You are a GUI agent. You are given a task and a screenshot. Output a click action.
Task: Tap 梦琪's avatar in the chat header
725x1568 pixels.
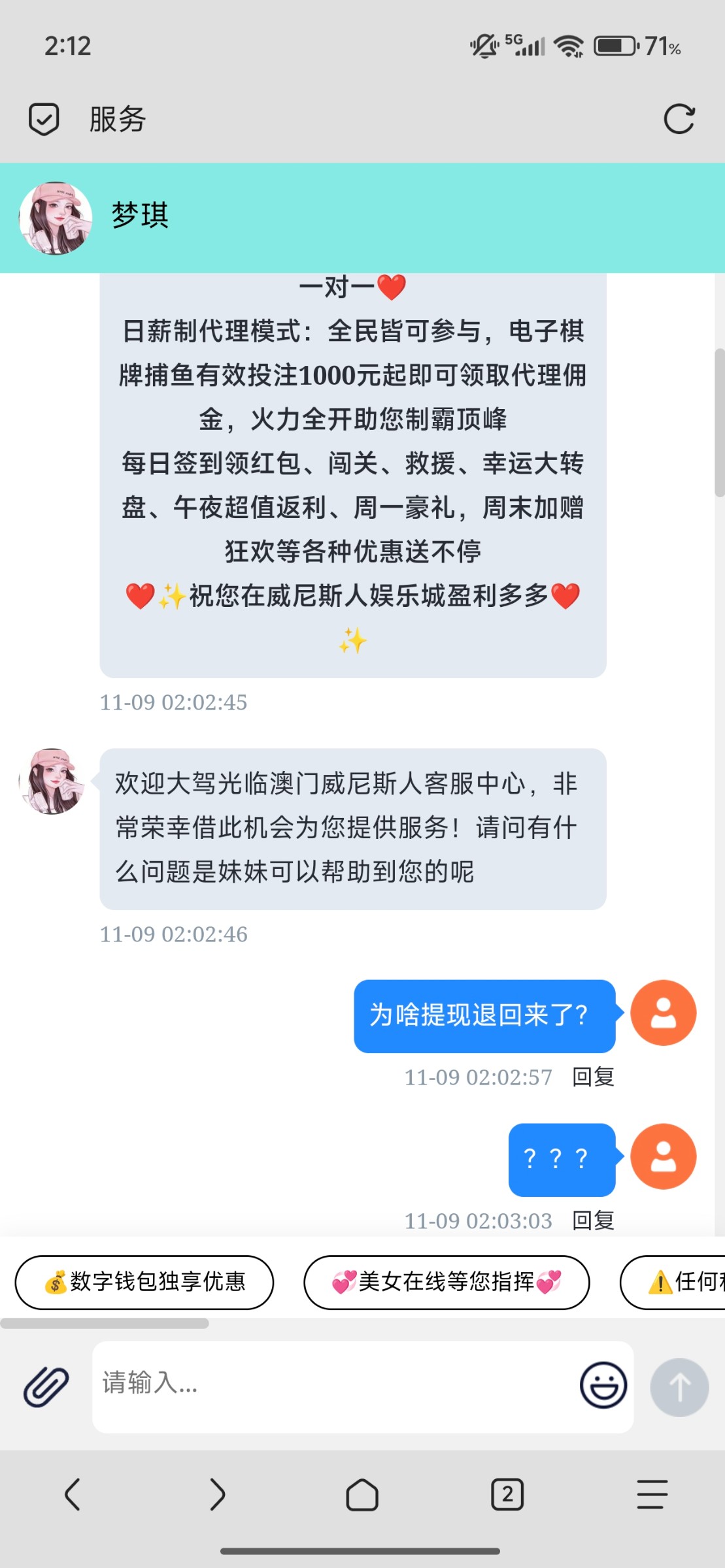click(x=56, y=218)
